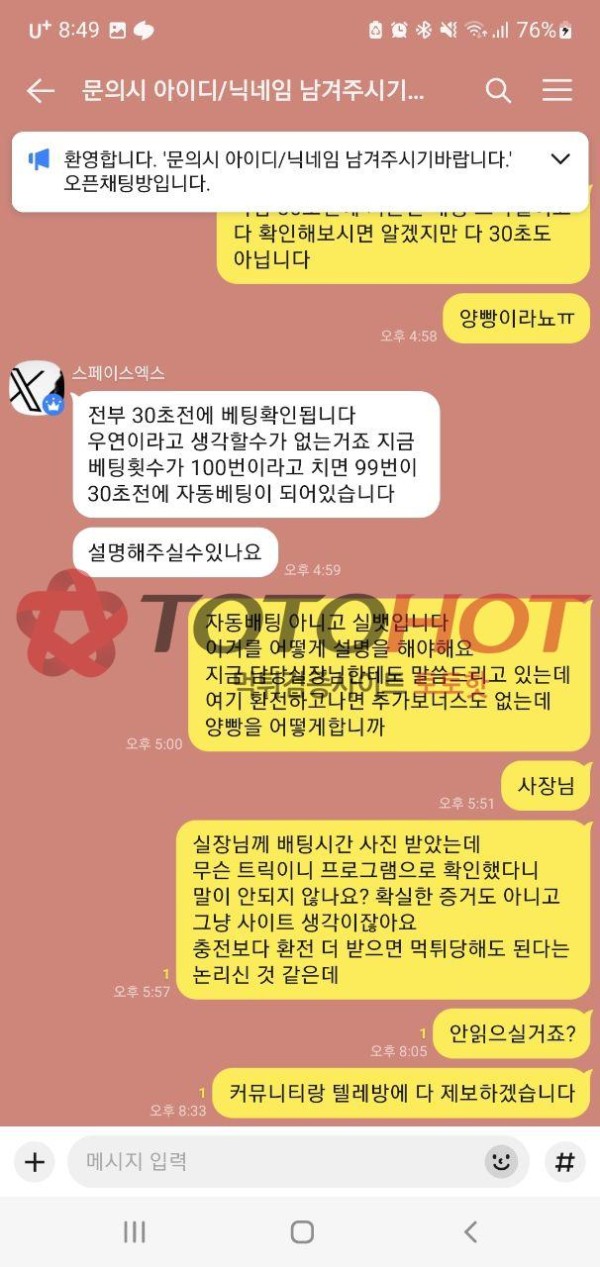Expand the welcome announcement banner

tap(560, 159)
